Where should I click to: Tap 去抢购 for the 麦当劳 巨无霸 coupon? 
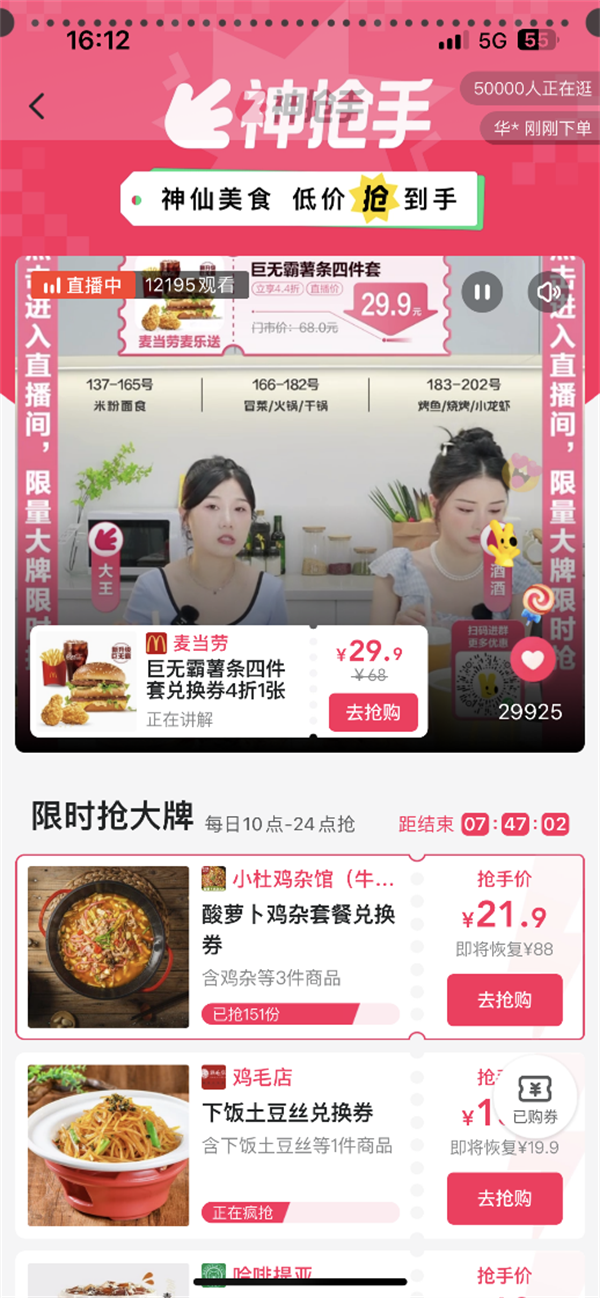point(373,713)
